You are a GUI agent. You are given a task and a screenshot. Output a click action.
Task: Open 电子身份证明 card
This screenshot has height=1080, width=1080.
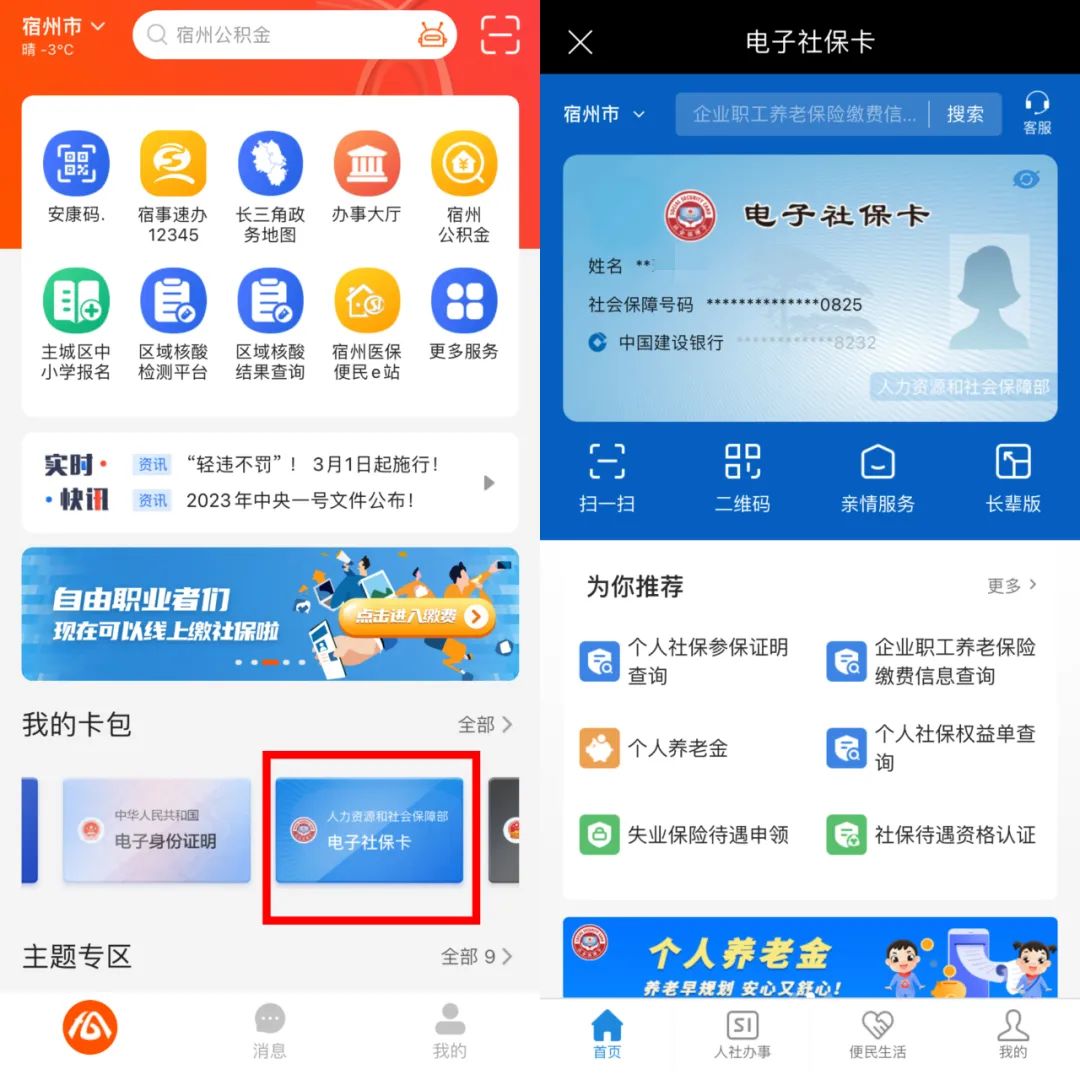(x=157, y=830)
